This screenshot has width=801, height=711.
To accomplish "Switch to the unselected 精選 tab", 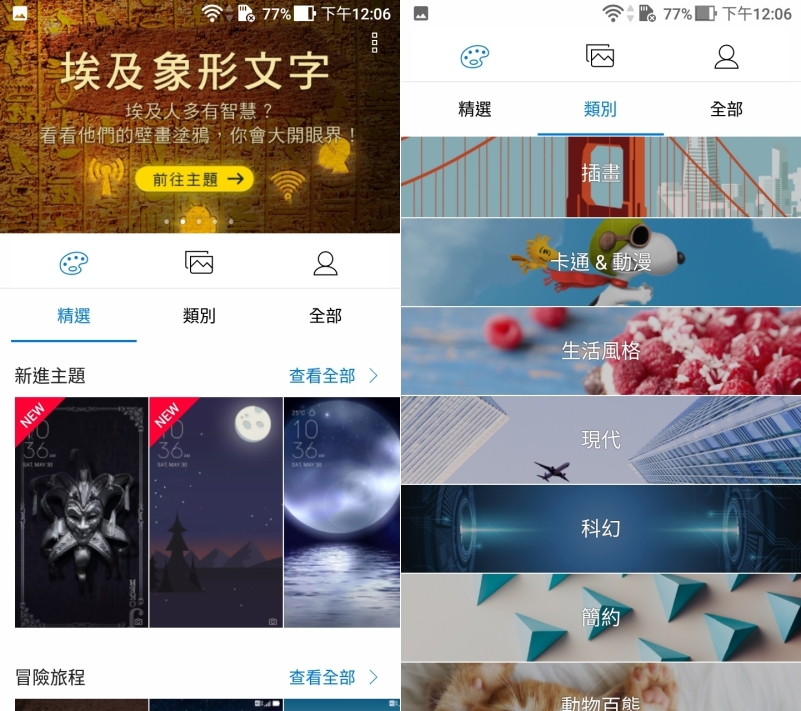I will (x=475, y=109).
